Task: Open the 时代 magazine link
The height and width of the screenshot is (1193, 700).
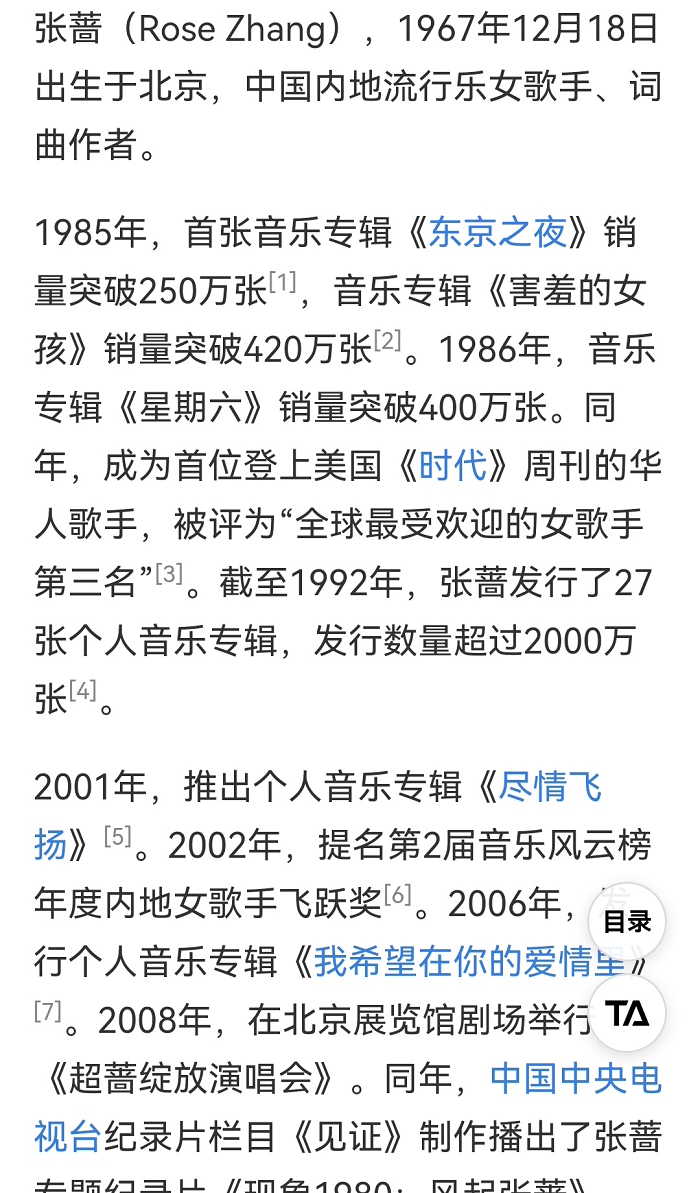Action: pyautogui.click(x=453, y=465)
